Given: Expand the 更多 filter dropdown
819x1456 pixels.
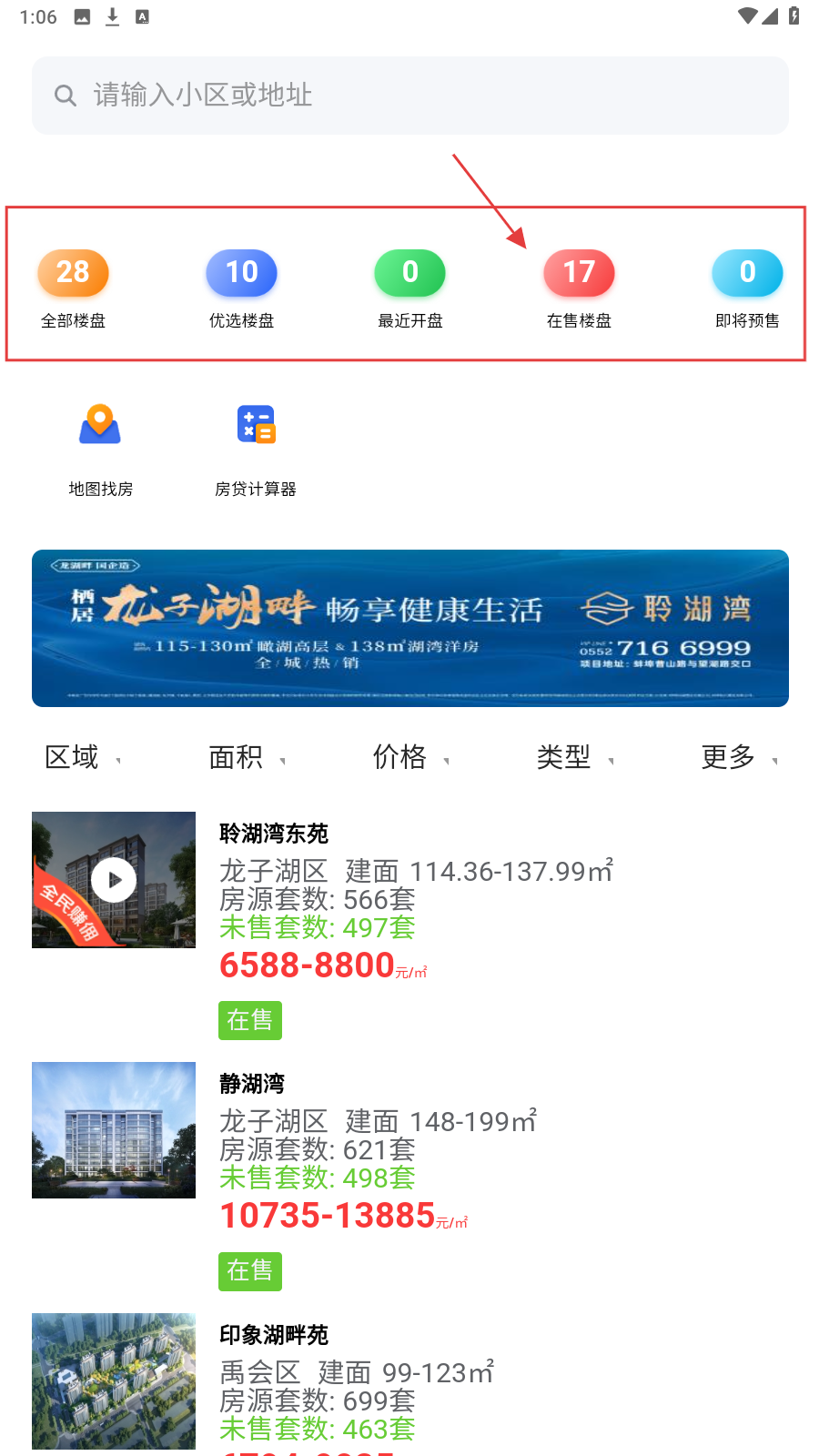Looking at the screenshot, I should click(738, 757).
